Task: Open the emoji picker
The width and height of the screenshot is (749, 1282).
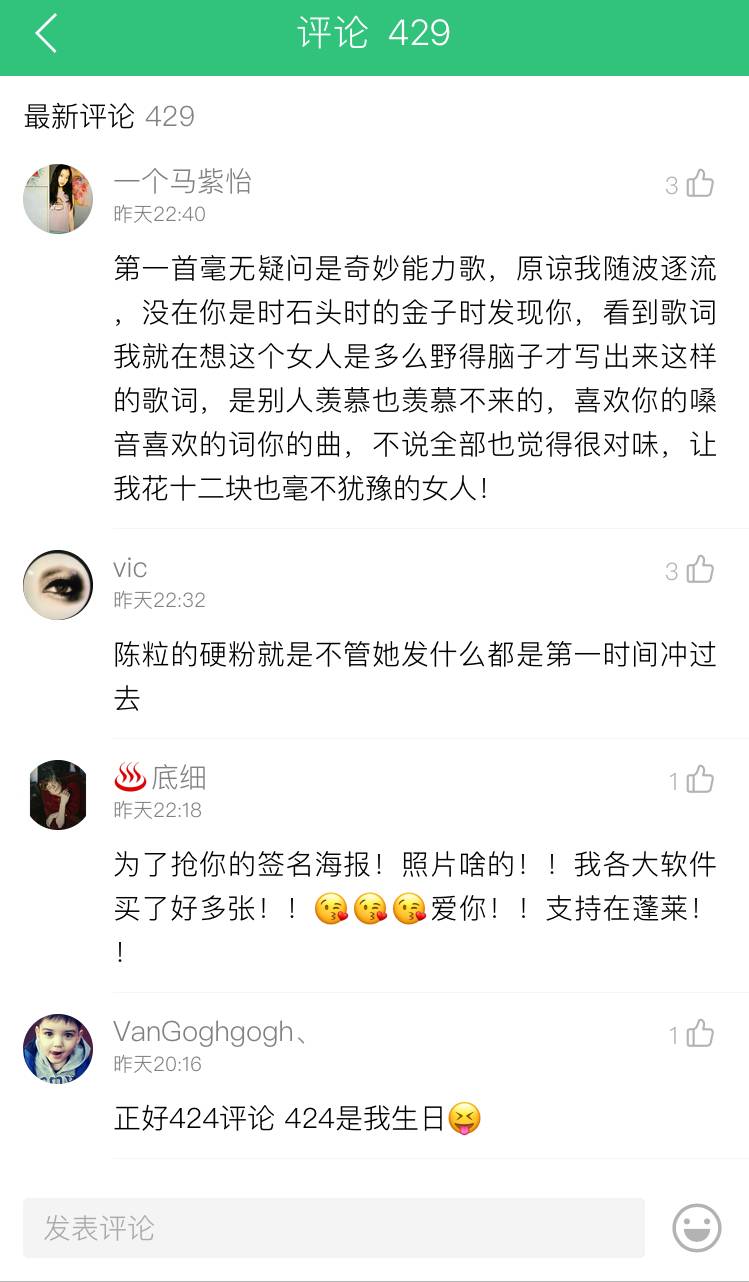Action: pos(696,1228)
